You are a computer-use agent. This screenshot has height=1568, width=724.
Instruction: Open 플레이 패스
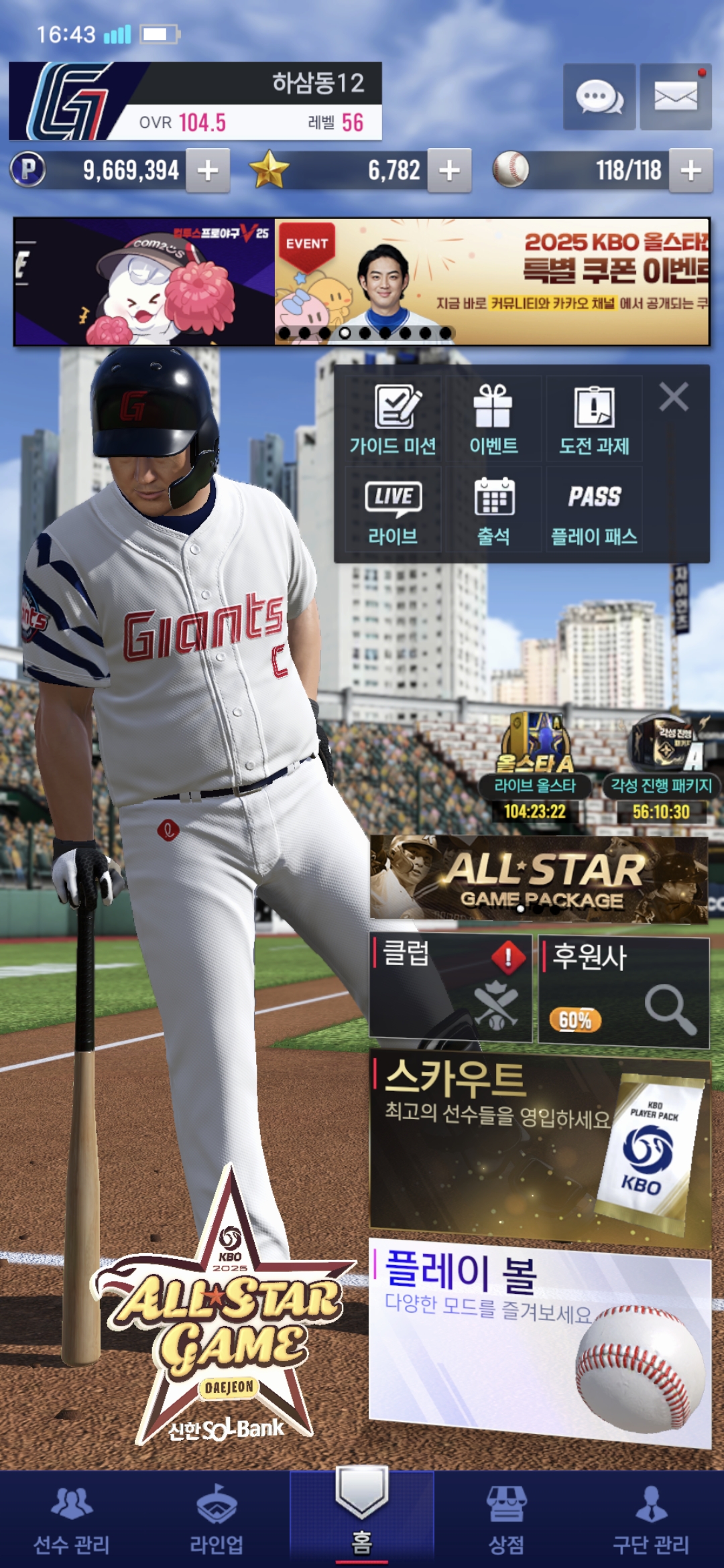click(594, 509)
